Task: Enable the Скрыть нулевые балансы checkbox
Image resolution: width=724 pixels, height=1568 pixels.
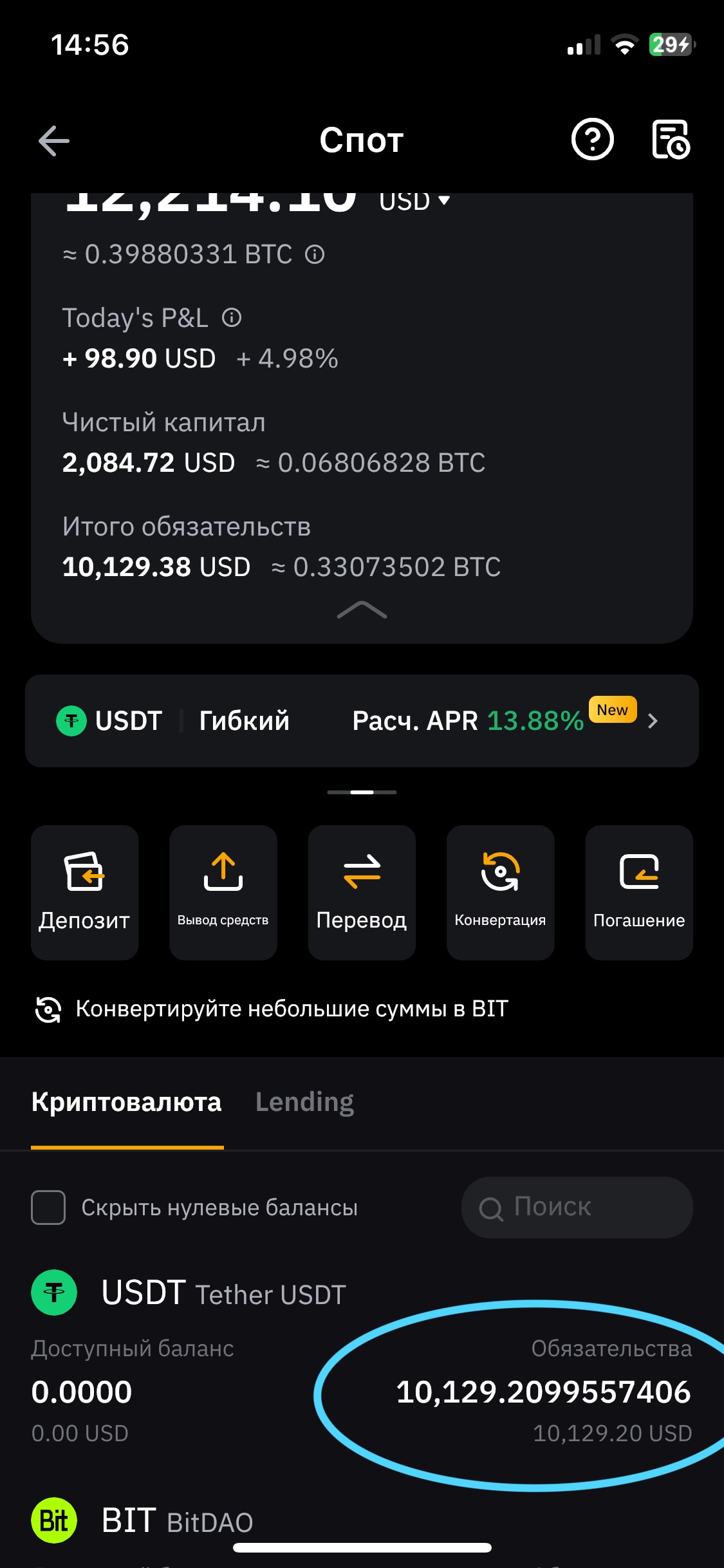Action: 48,1208
